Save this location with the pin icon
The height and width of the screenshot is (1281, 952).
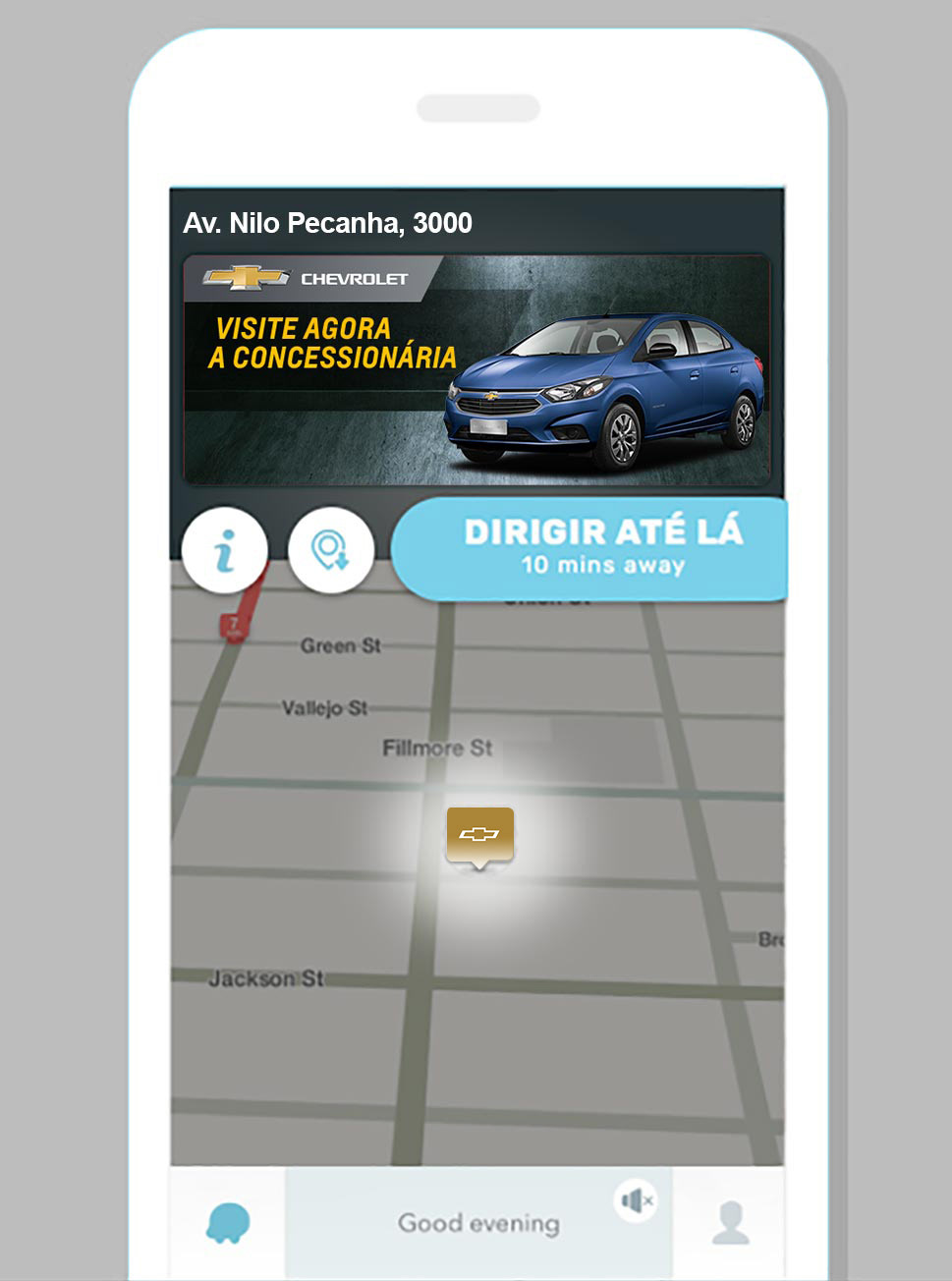tap(331, 550)
